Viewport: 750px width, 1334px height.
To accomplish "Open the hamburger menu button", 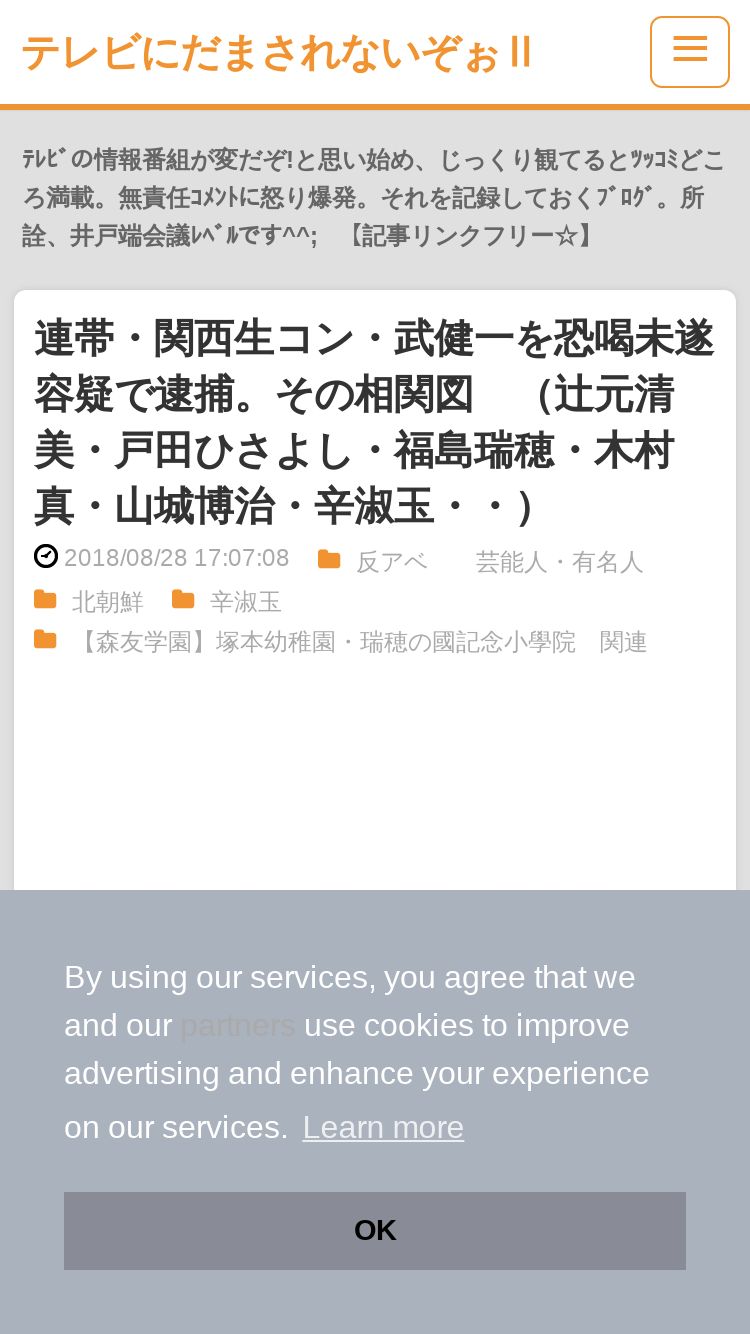I will pyautogui.click(x=690, y=52).
